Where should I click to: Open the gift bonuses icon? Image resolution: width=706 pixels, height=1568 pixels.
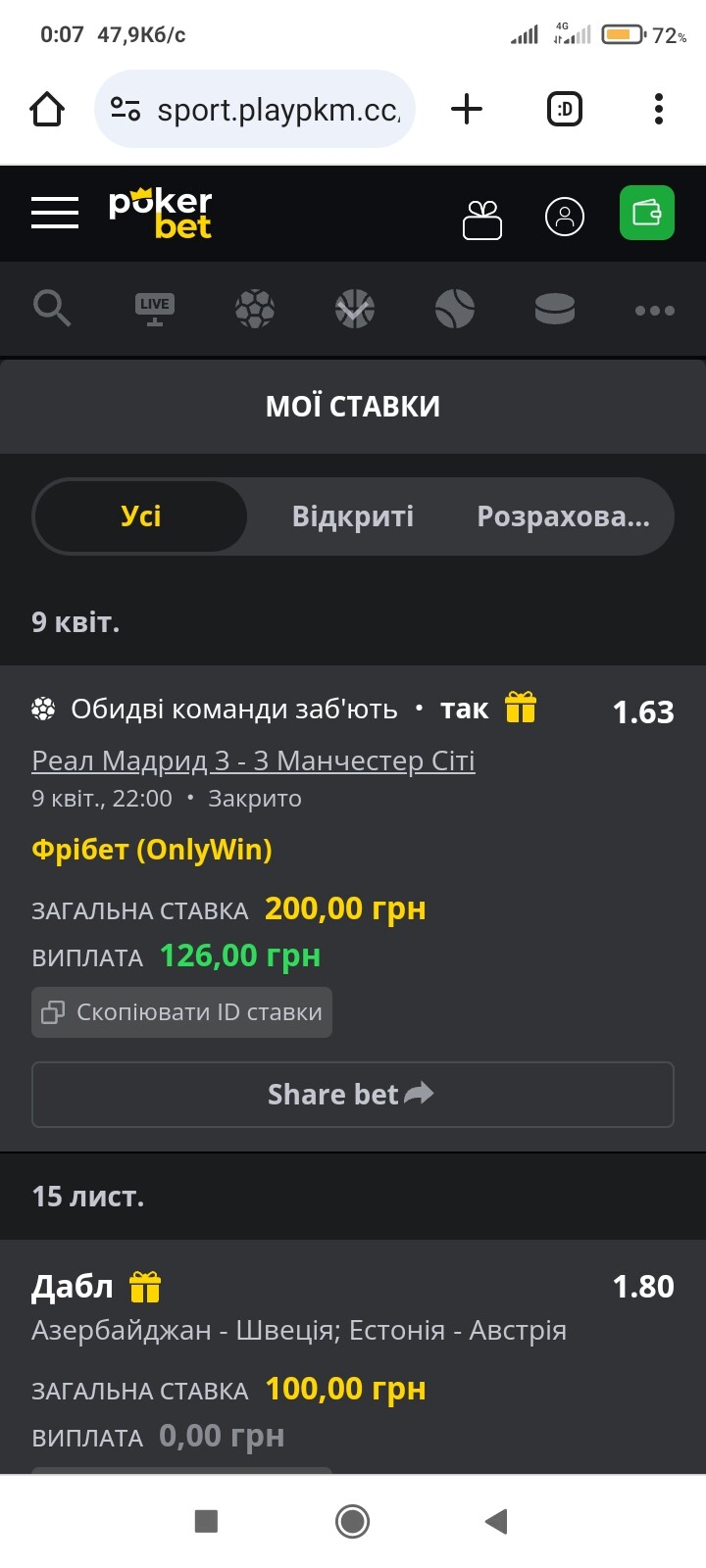481,219
